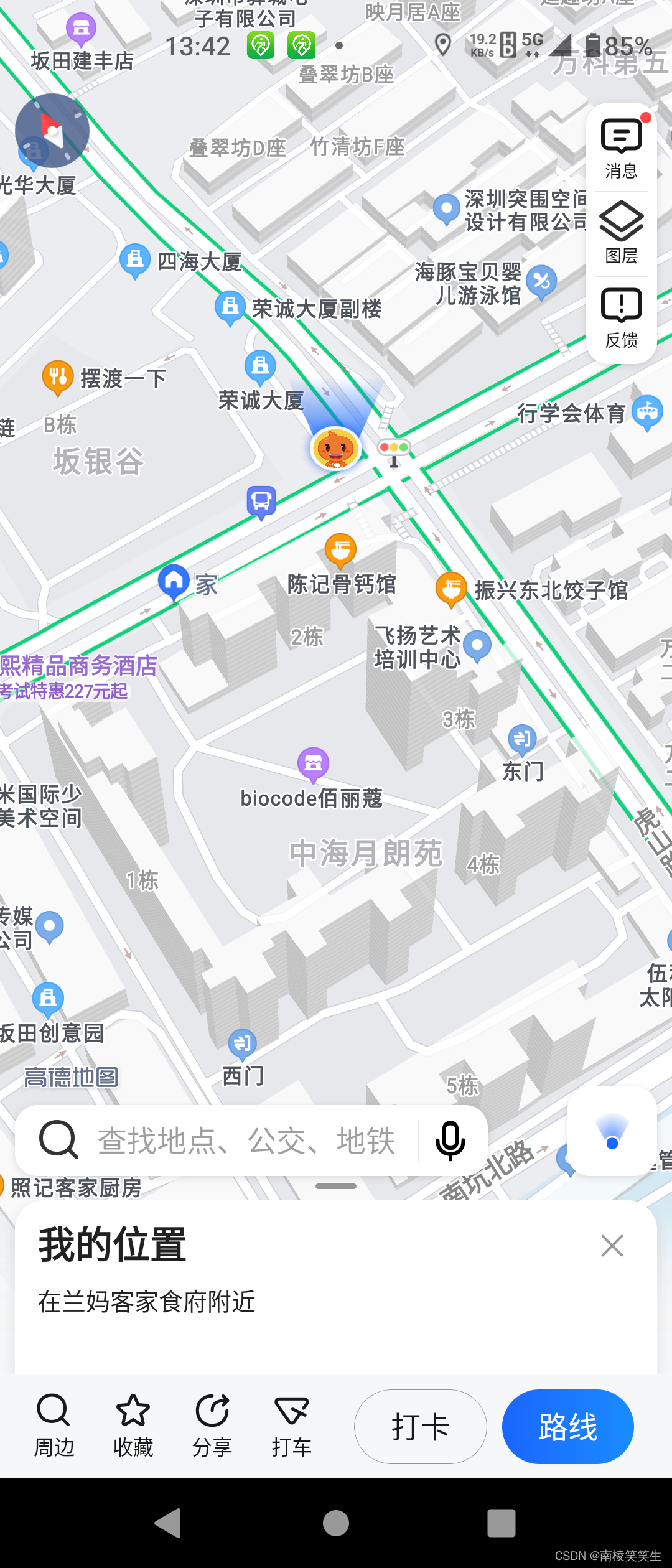Close the 我的位置 card

[x=612, y=1246]
